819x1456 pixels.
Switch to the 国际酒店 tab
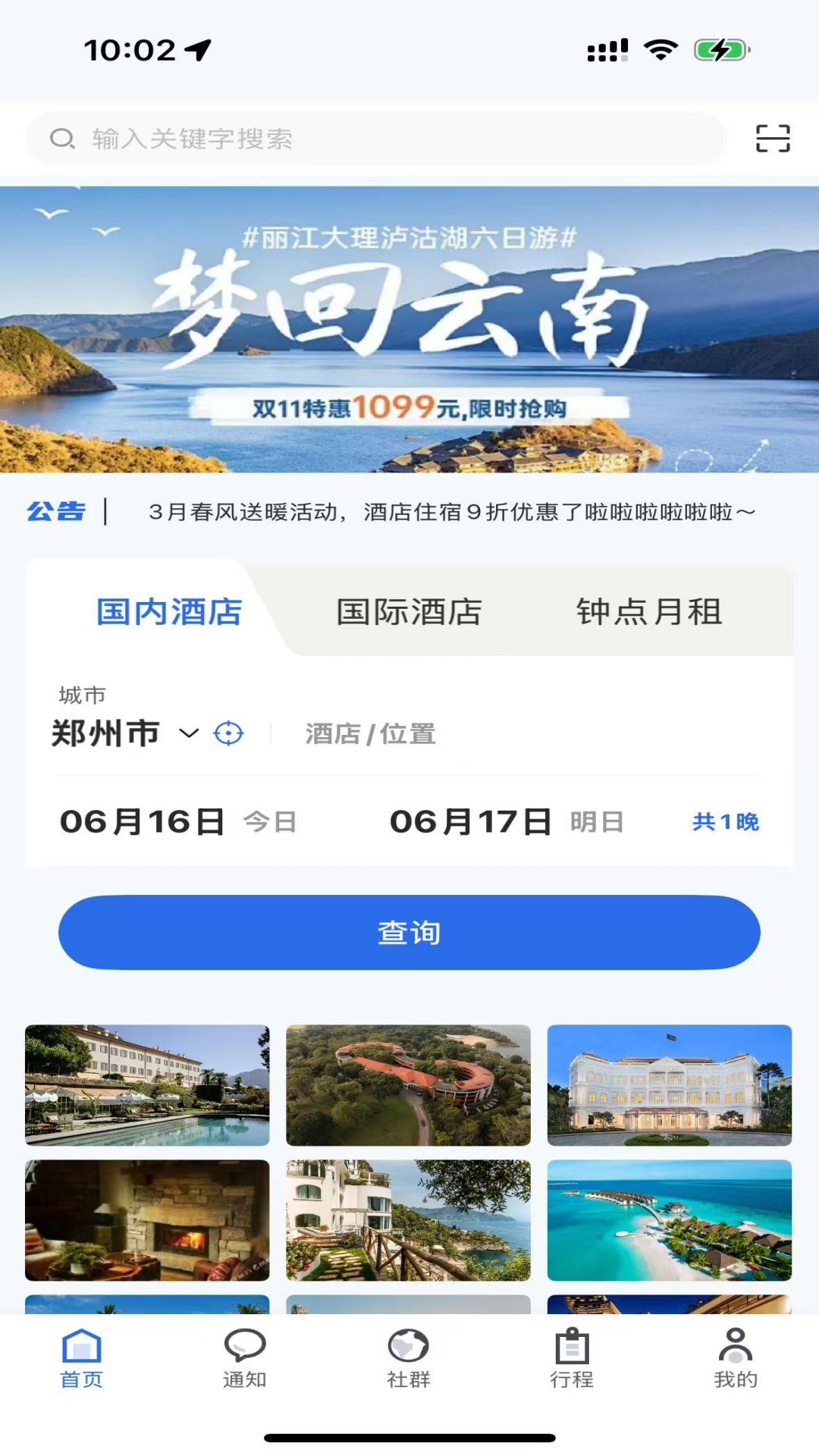pos(409,613)
